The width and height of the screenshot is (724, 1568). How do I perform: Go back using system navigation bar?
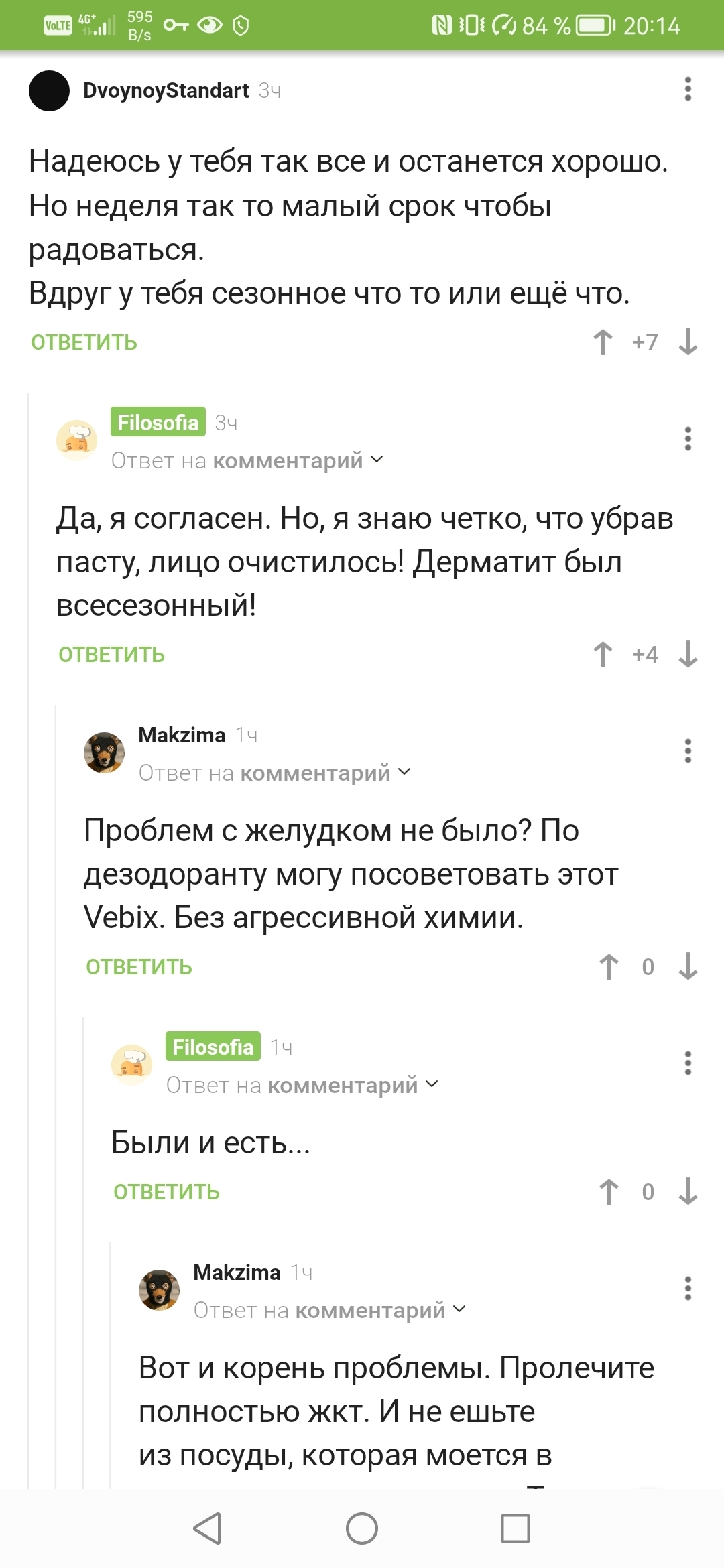[207, 1528]
